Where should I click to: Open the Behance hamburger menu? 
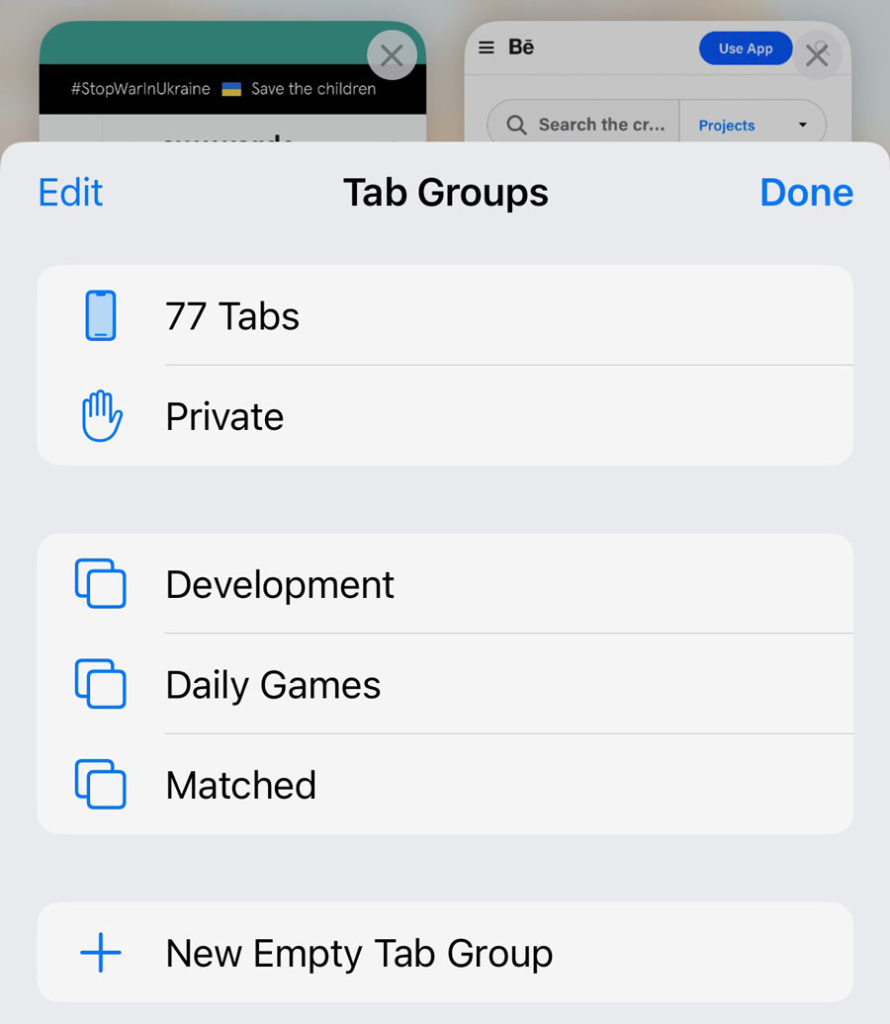[484, 47]
